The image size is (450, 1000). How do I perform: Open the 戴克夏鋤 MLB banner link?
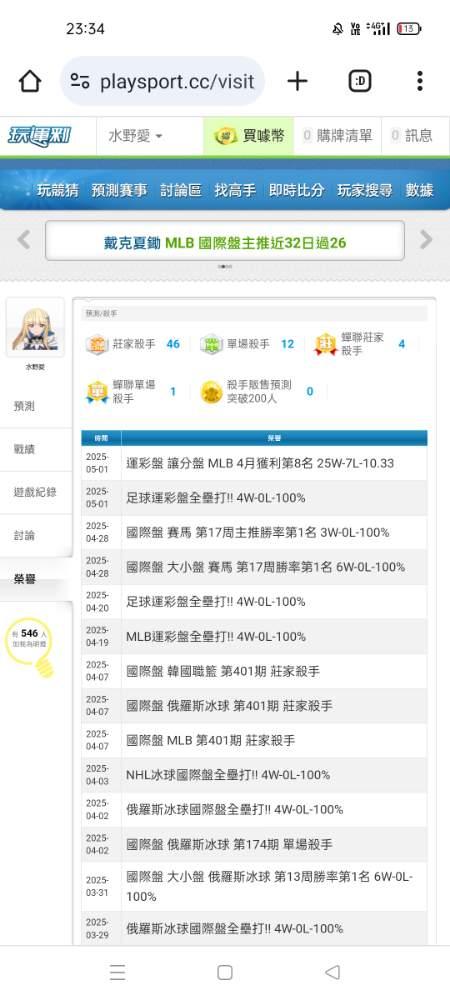(225, 242)
